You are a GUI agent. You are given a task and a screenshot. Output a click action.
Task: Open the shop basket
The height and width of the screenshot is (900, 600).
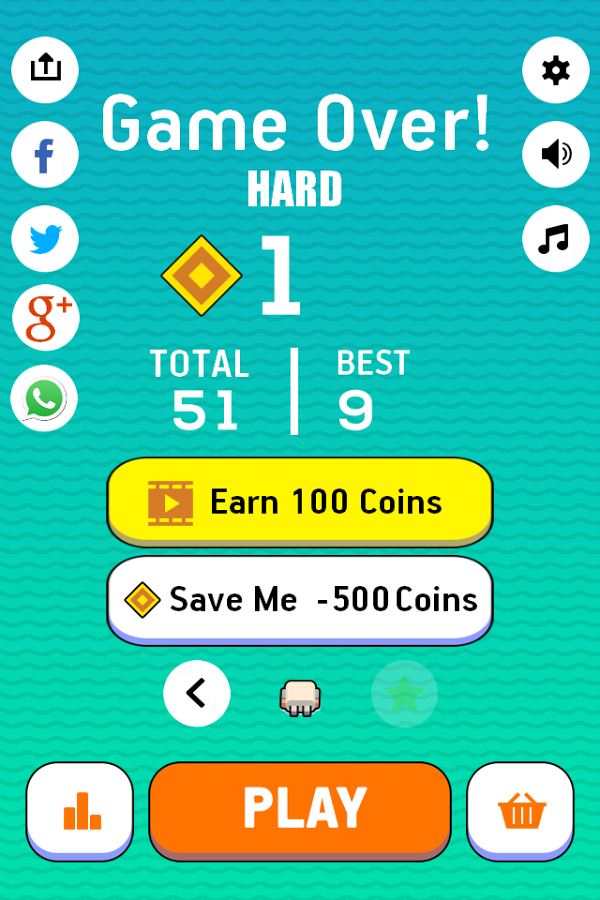(x=520, y=810)
